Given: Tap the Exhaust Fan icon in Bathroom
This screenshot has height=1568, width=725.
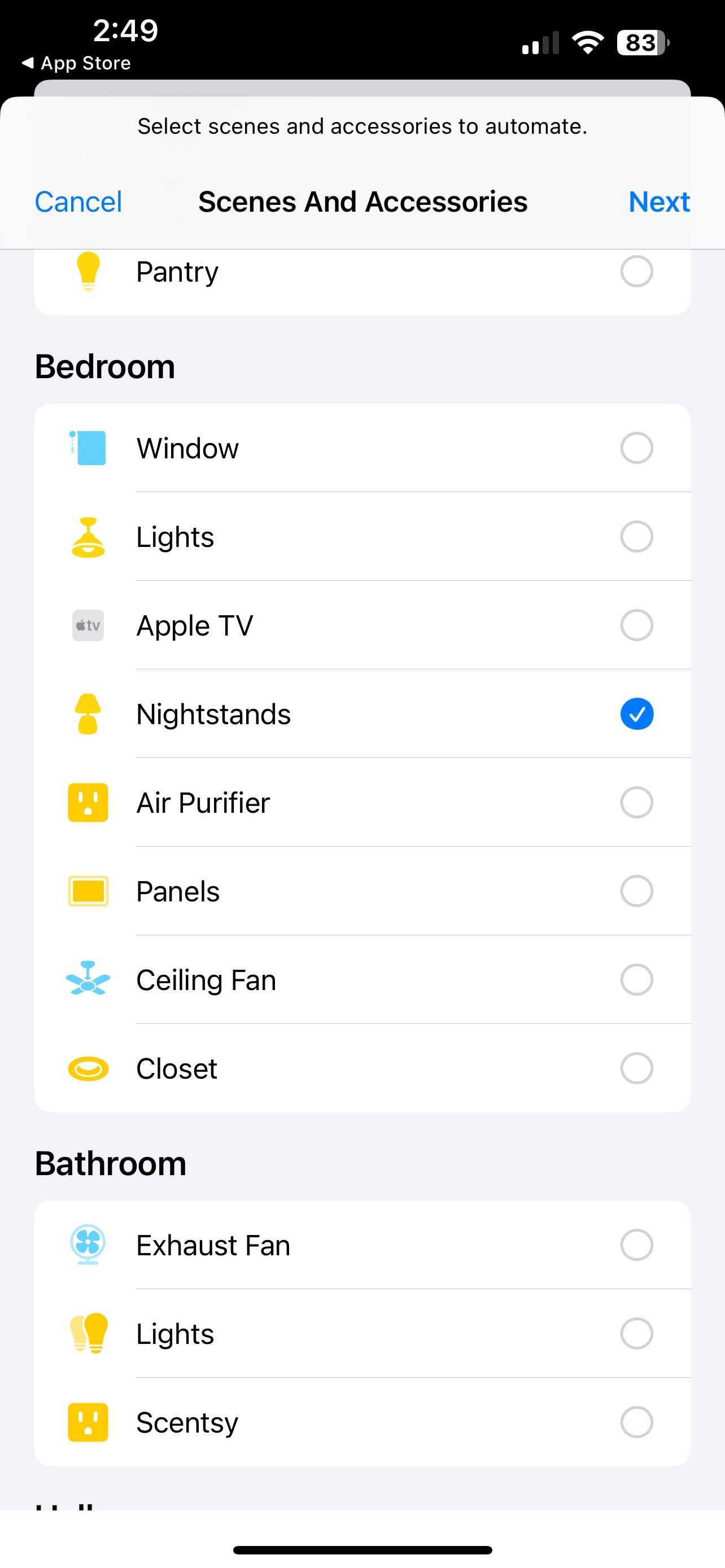Looking at the screenshot, I should 87,1245.
